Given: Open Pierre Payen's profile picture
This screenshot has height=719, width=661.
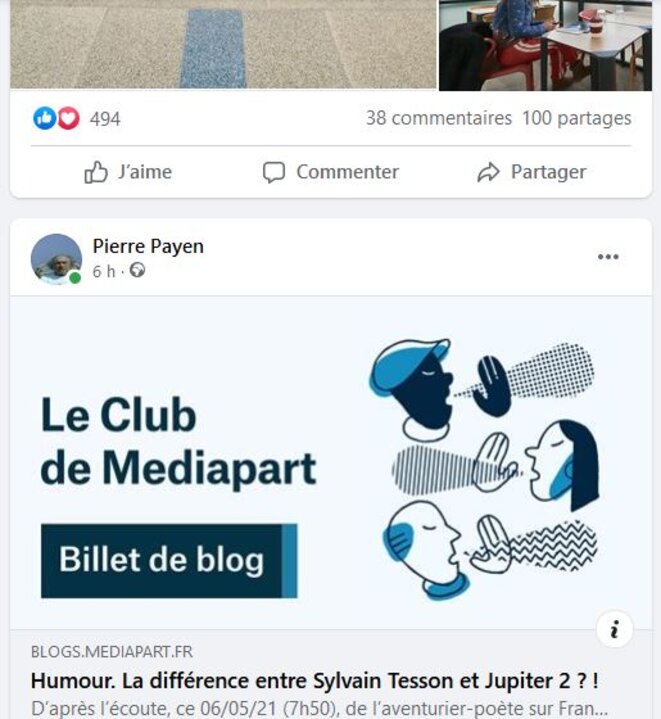Looking at the screenshot, I should pyautogui.click(x=56, y=258).
